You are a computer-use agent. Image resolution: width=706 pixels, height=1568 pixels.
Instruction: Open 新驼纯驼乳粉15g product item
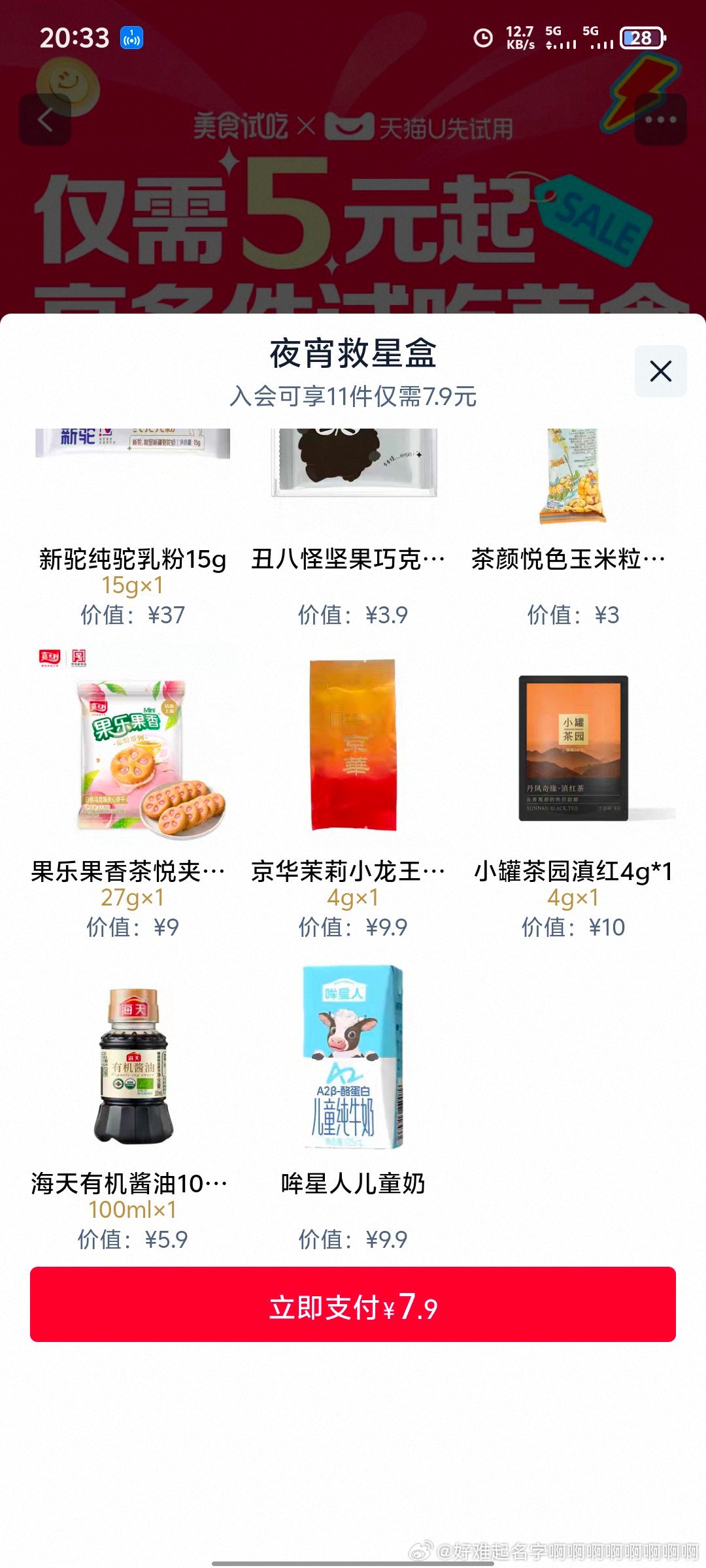(133, 523)
